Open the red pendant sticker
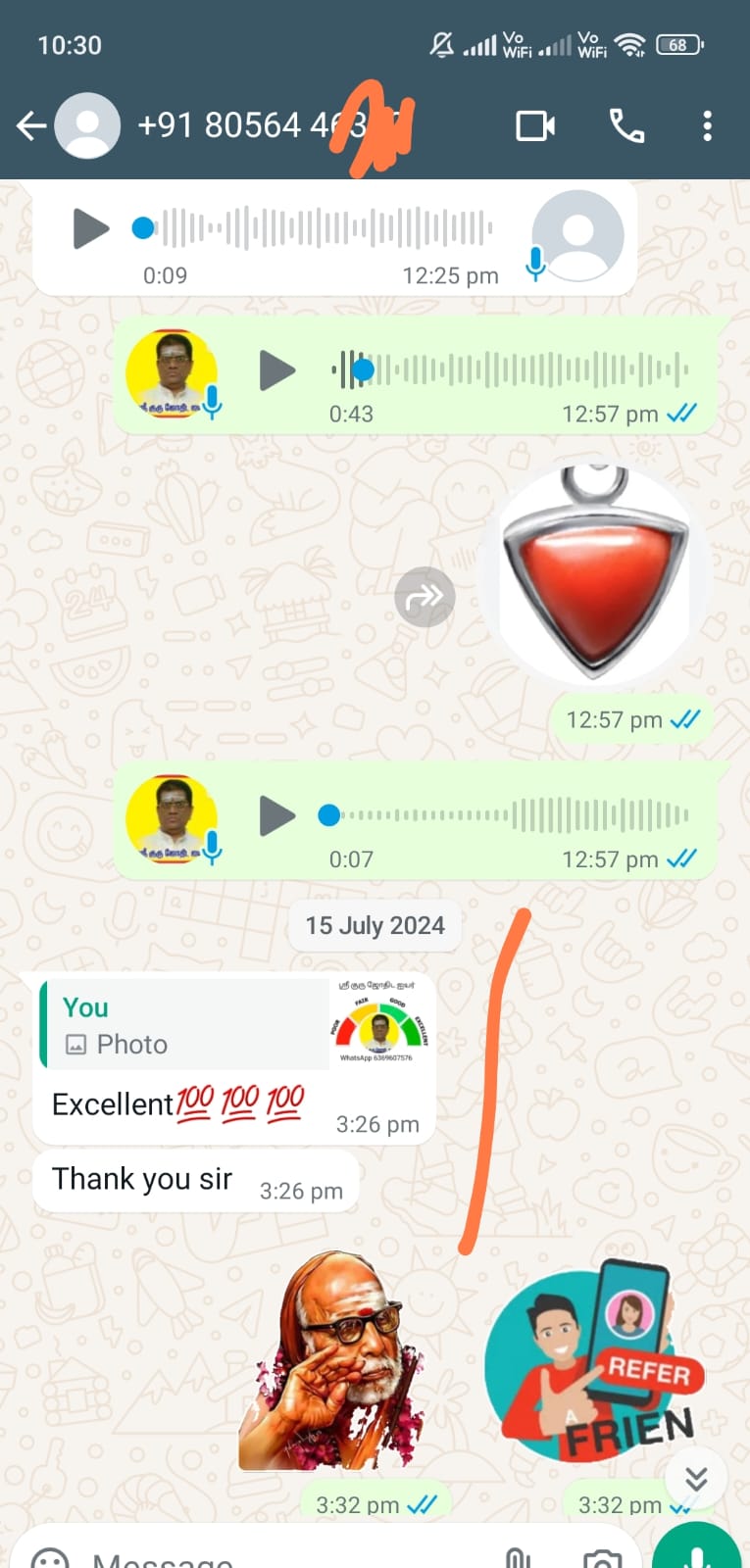750x1568 pixels. (x=595, y=573)
